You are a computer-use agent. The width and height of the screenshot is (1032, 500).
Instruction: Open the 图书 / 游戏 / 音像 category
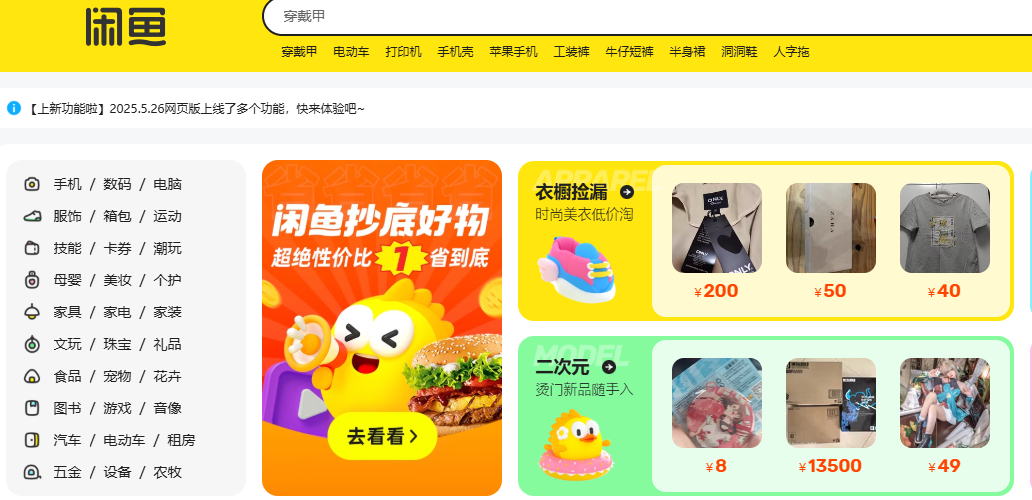[117, 408]
